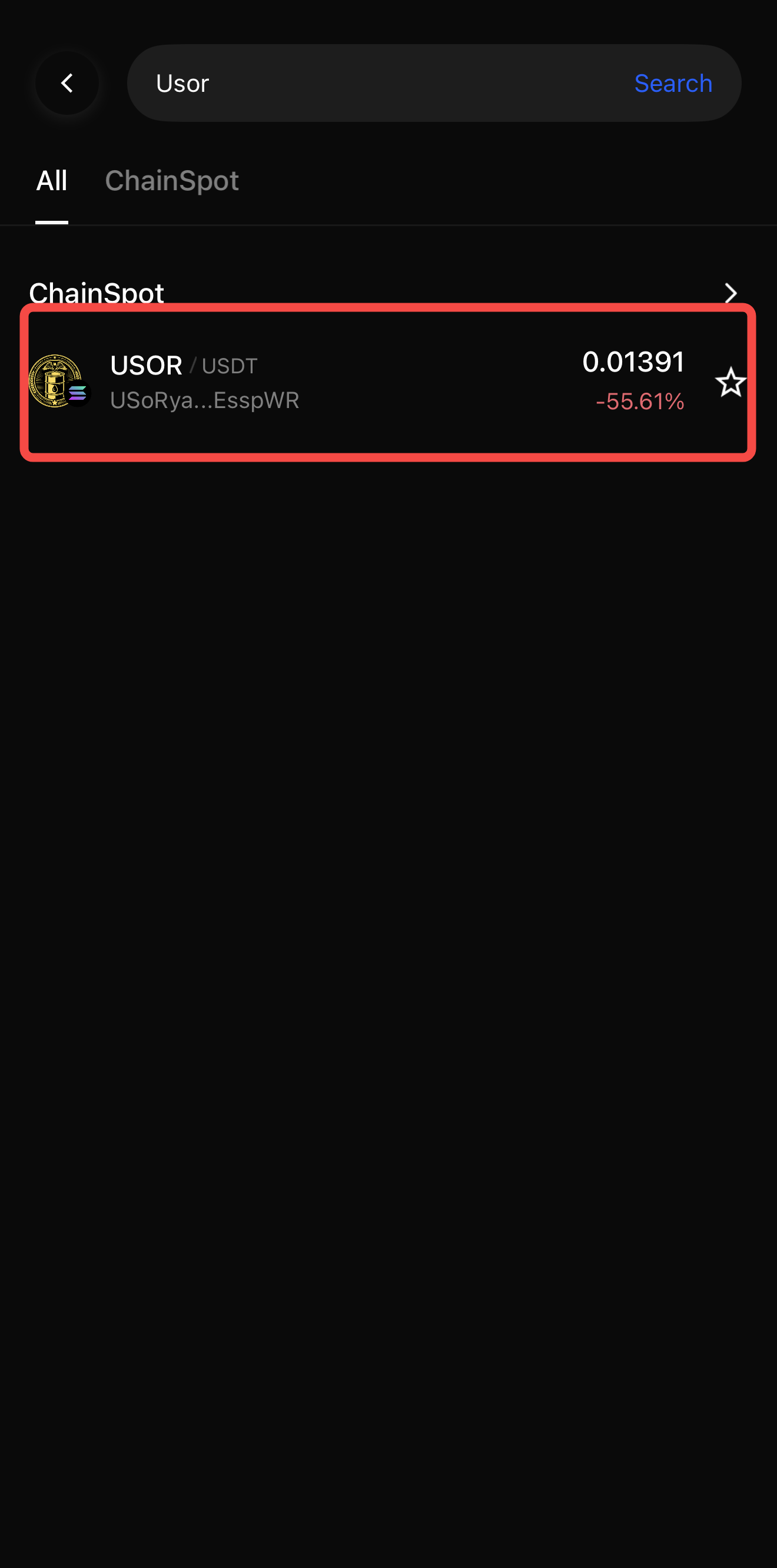Switch to the All tab
This screenshot has height=1568, width=777.
point(52,181)
